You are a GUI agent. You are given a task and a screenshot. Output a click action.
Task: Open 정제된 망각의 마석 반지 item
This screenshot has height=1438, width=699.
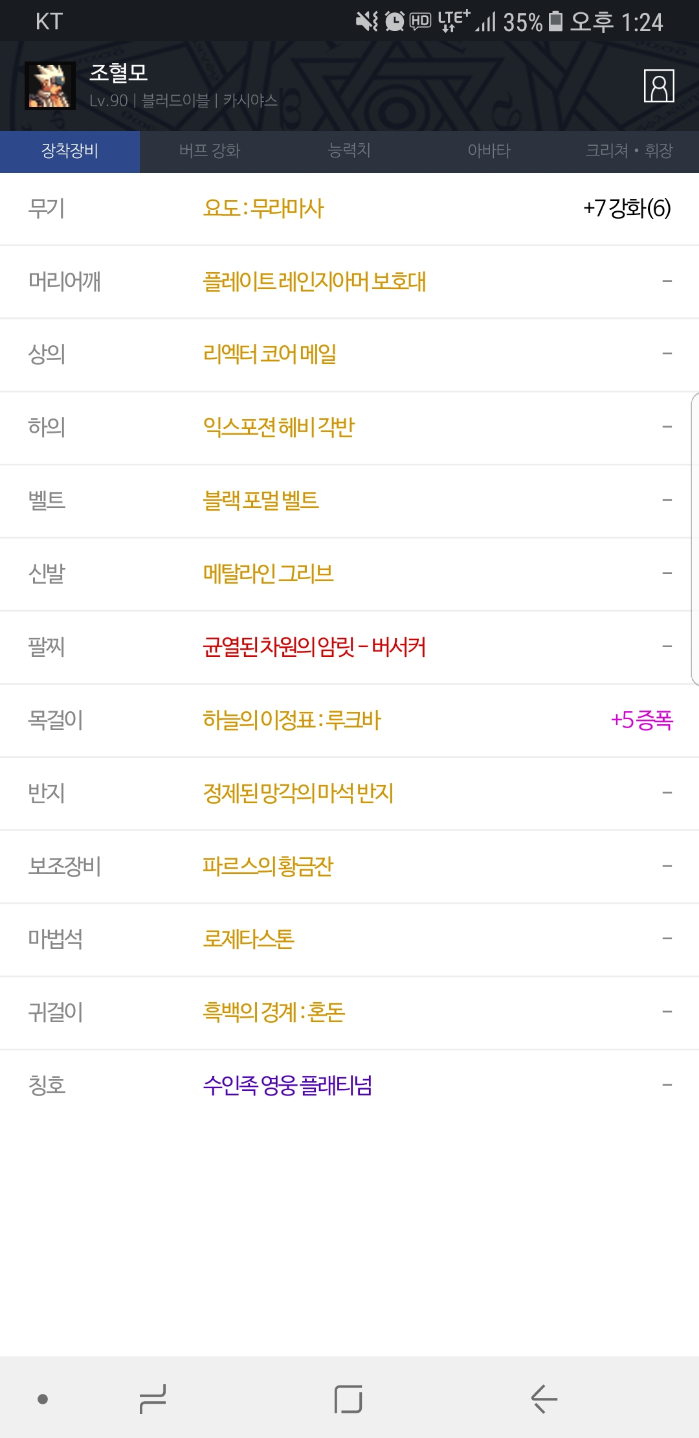pos(298,793)
